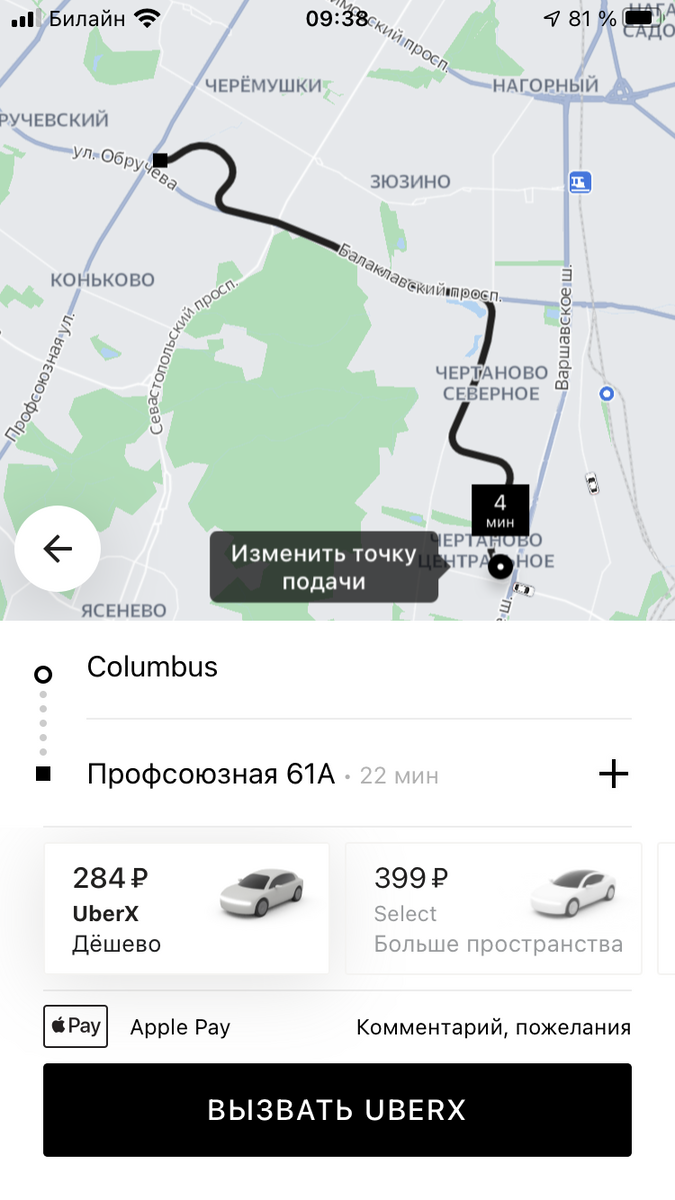Tap 'Вызвать UberX' to order the ride
The width and height of the screenshot is (675, 1200).
pyautogui.click(x=337, y=1110)
